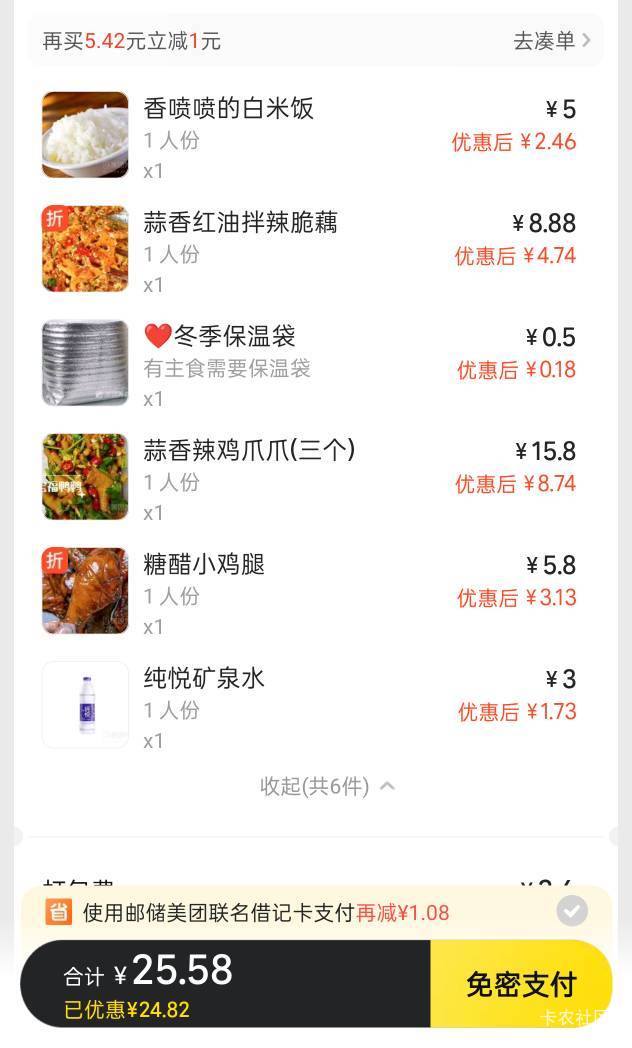Open the 香喷喷的白米饭 item image
632x1048 pixels.
85,135
